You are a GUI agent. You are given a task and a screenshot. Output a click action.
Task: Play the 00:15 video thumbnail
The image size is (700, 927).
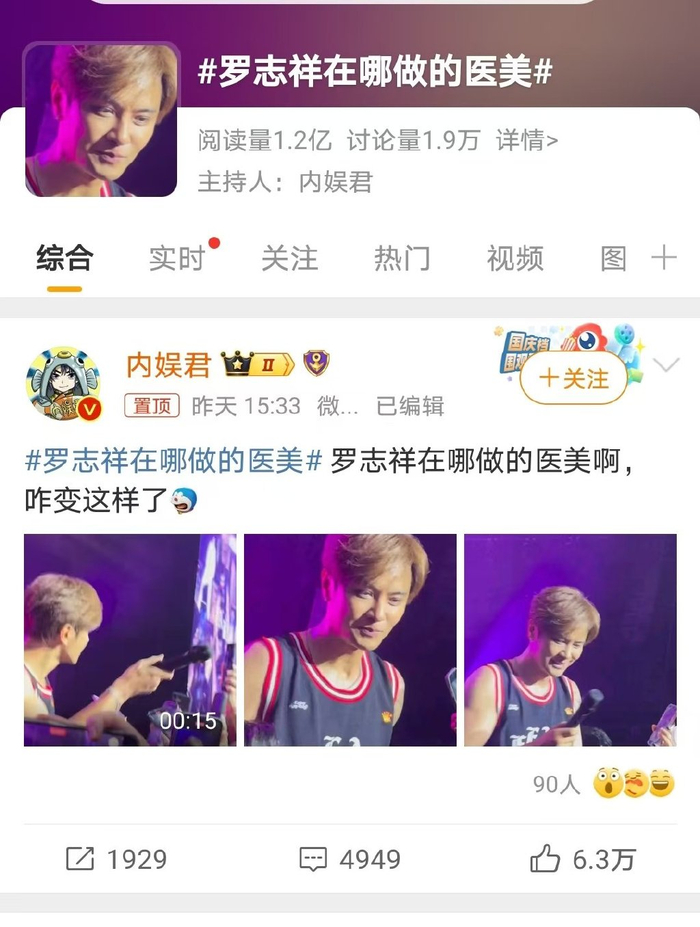pos(130,640)
